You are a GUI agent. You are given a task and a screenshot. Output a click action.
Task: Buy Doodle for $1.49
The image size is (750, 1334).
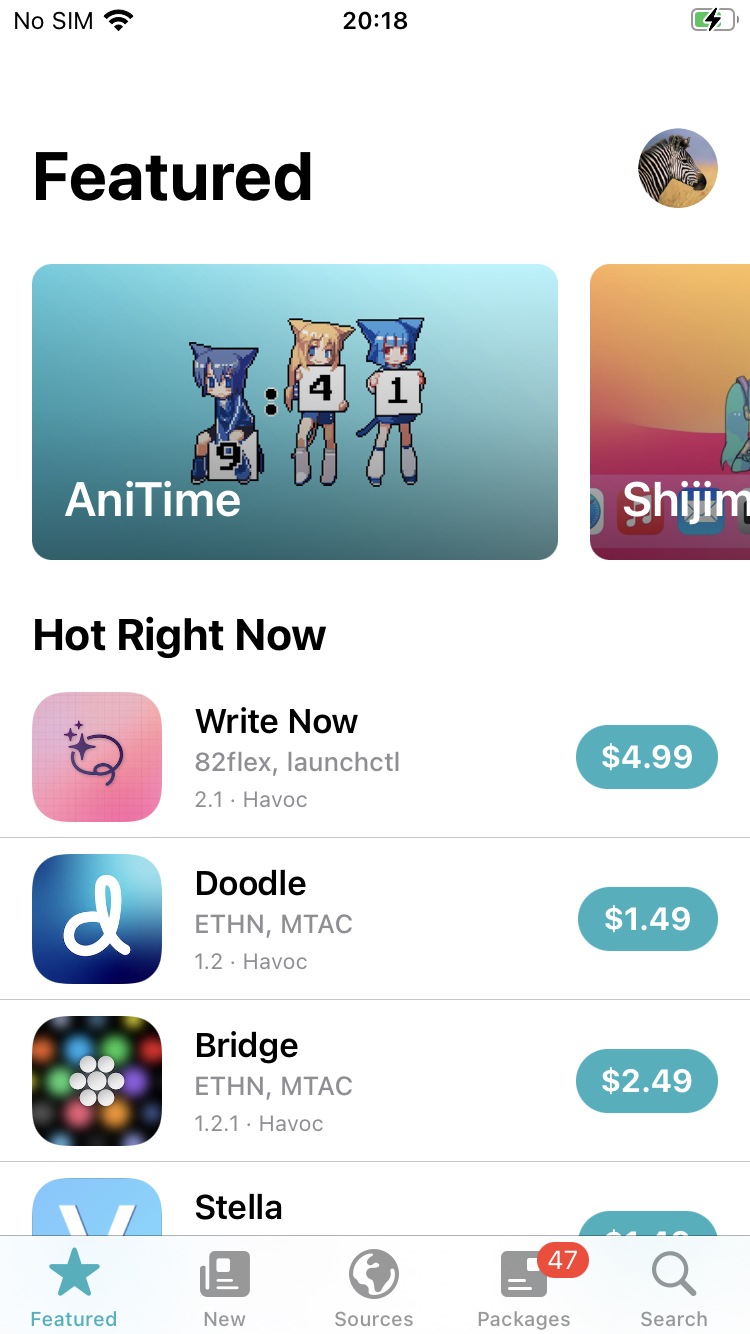pos(647,919)
